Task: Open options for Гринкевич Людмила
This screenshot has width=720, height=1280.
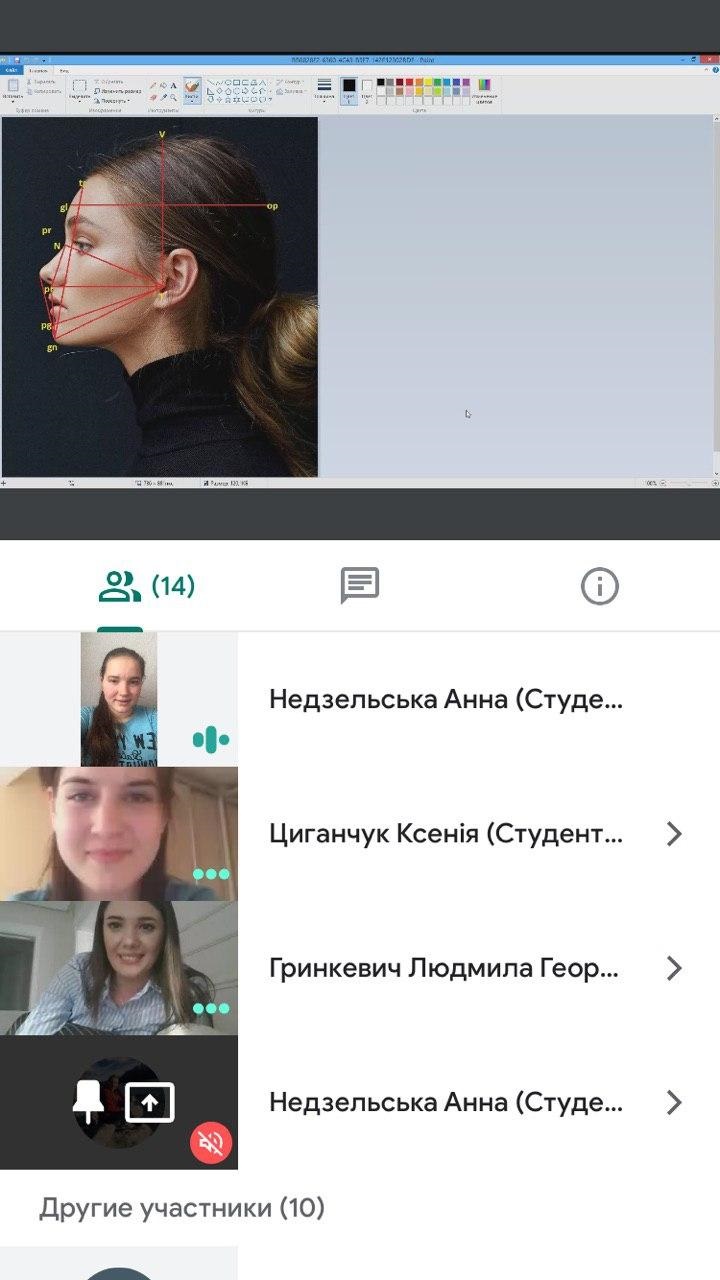Action: pyautogui.click(x=674, y=968)
